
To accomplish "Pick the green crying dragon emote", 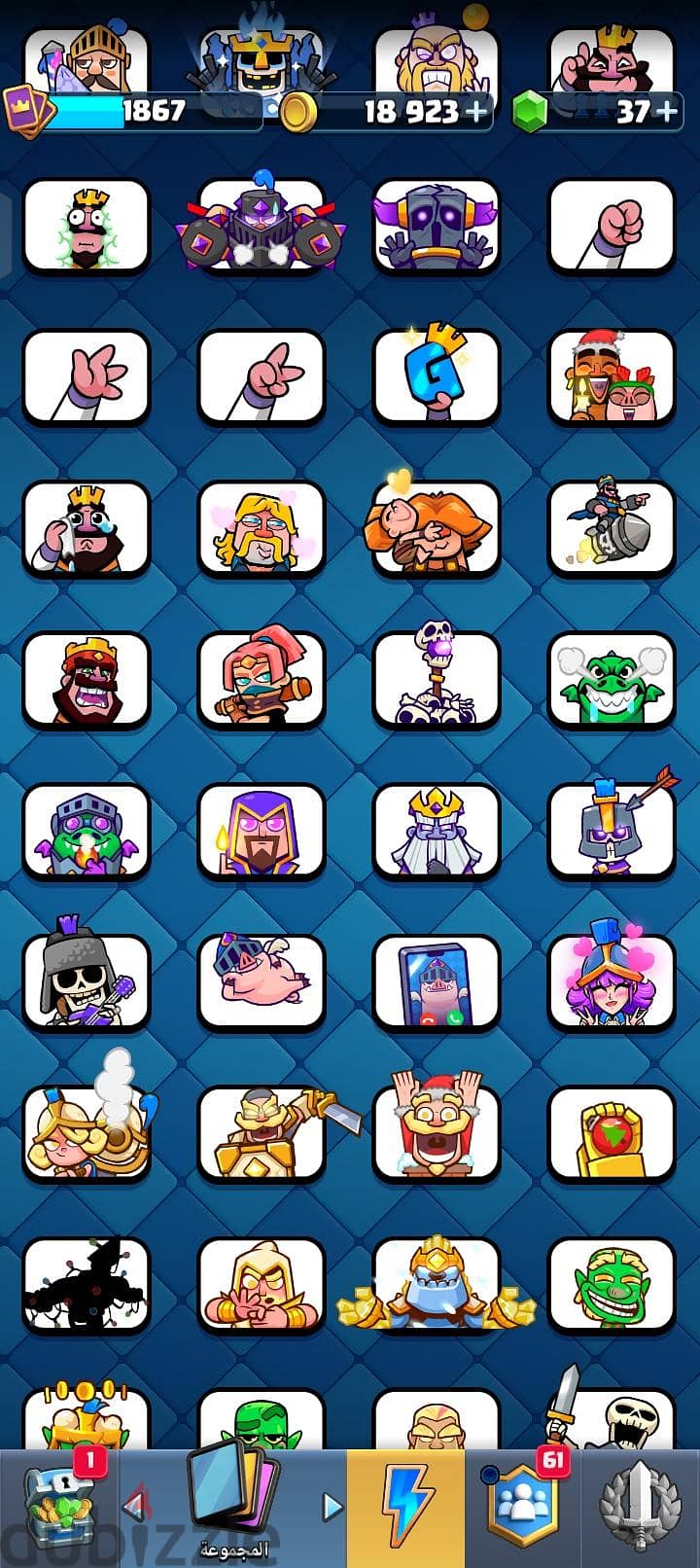I will click(x=612, y=680).
